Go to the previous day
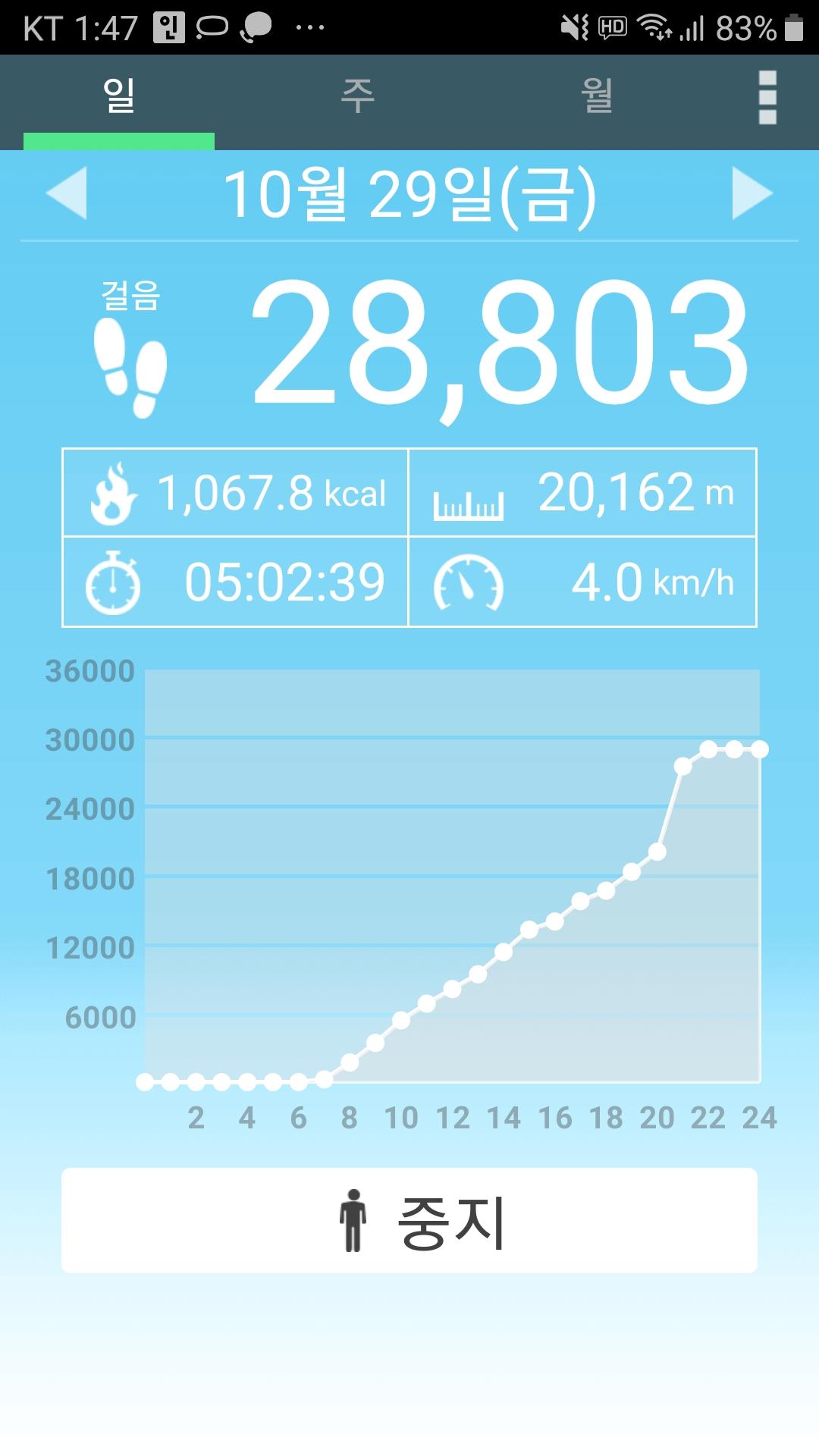The image size is (819, 1456). (67, 193)
